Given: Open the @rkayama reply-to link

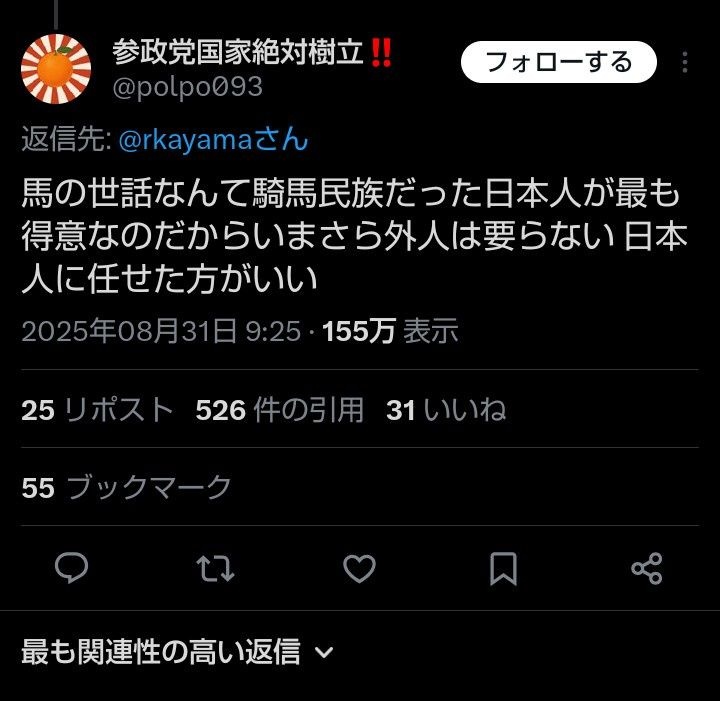Looking at the screenshot, I should tap(213, 140).
